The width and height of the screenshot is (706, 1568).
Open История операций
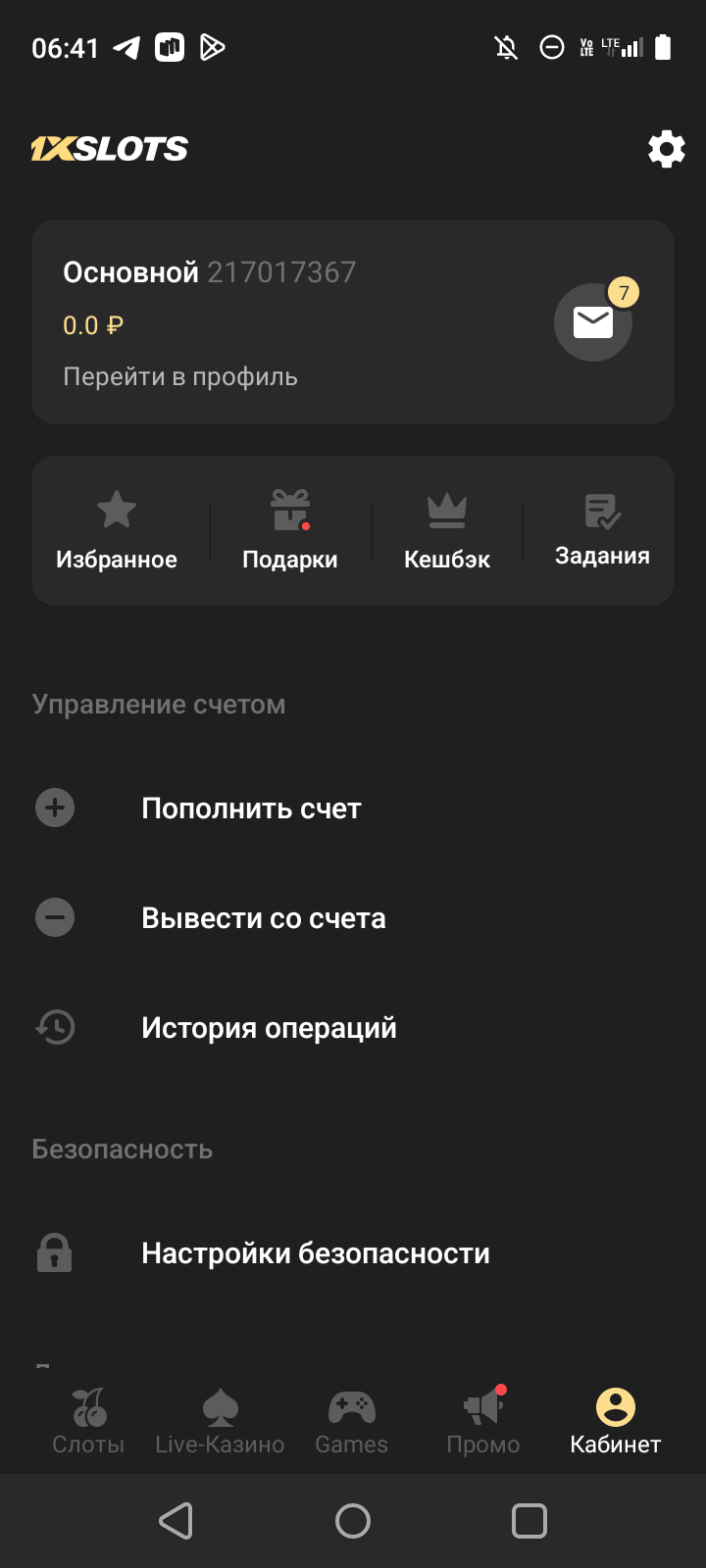269,1028
